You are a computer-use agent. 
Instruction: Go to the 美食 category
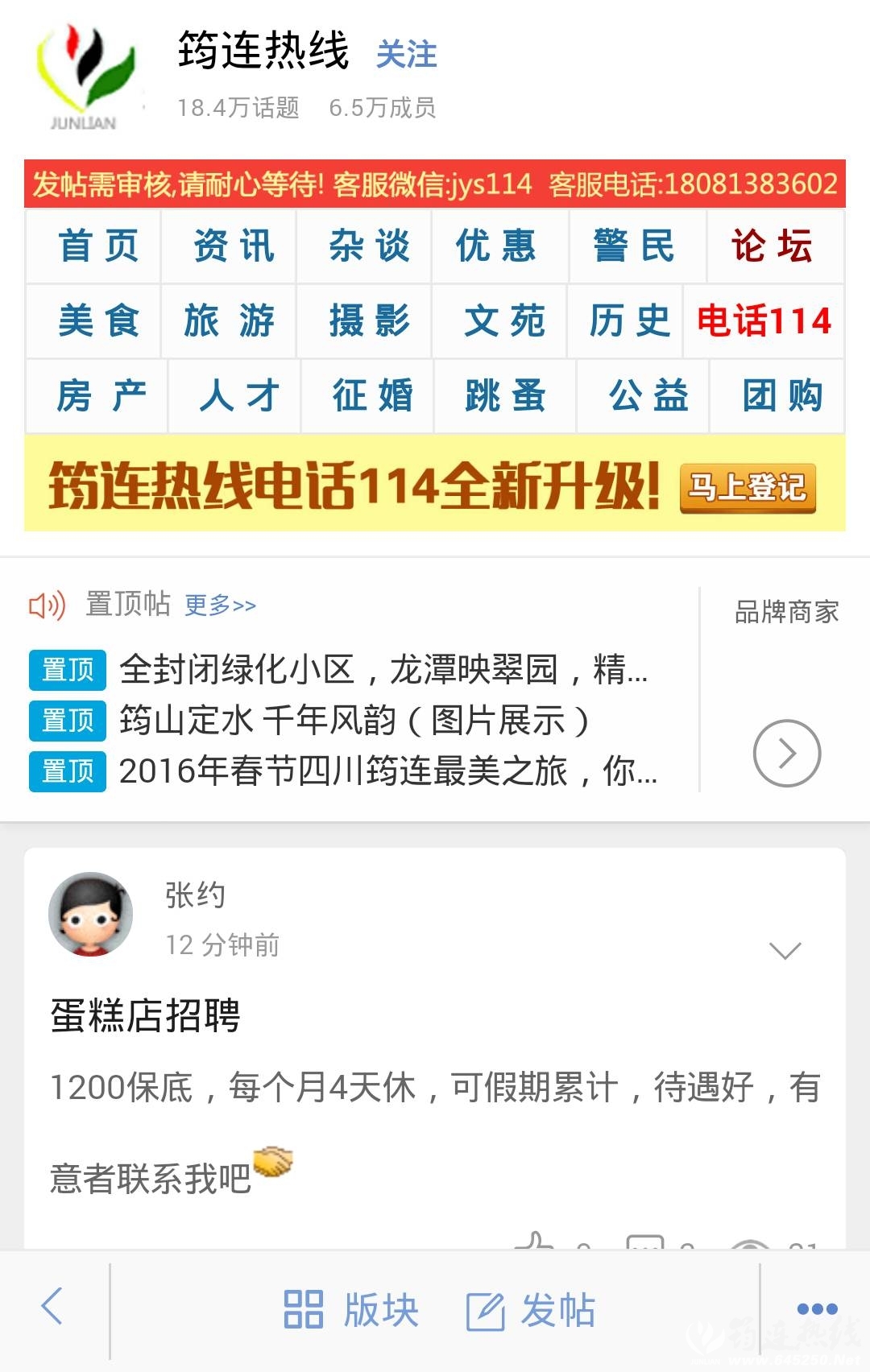coord(98,320)
